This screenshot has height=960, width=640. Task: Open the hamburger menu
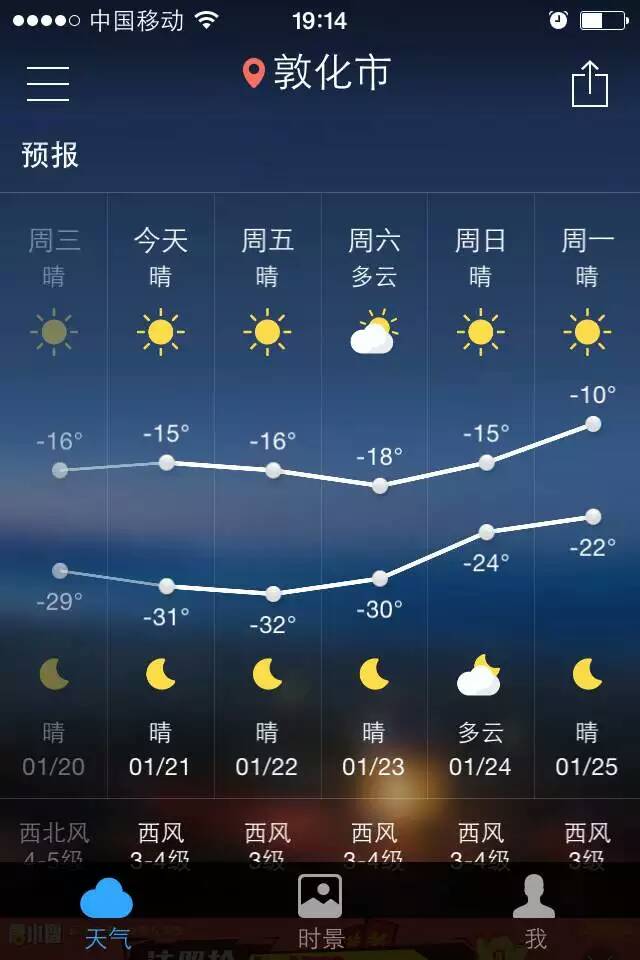point(48,82)
